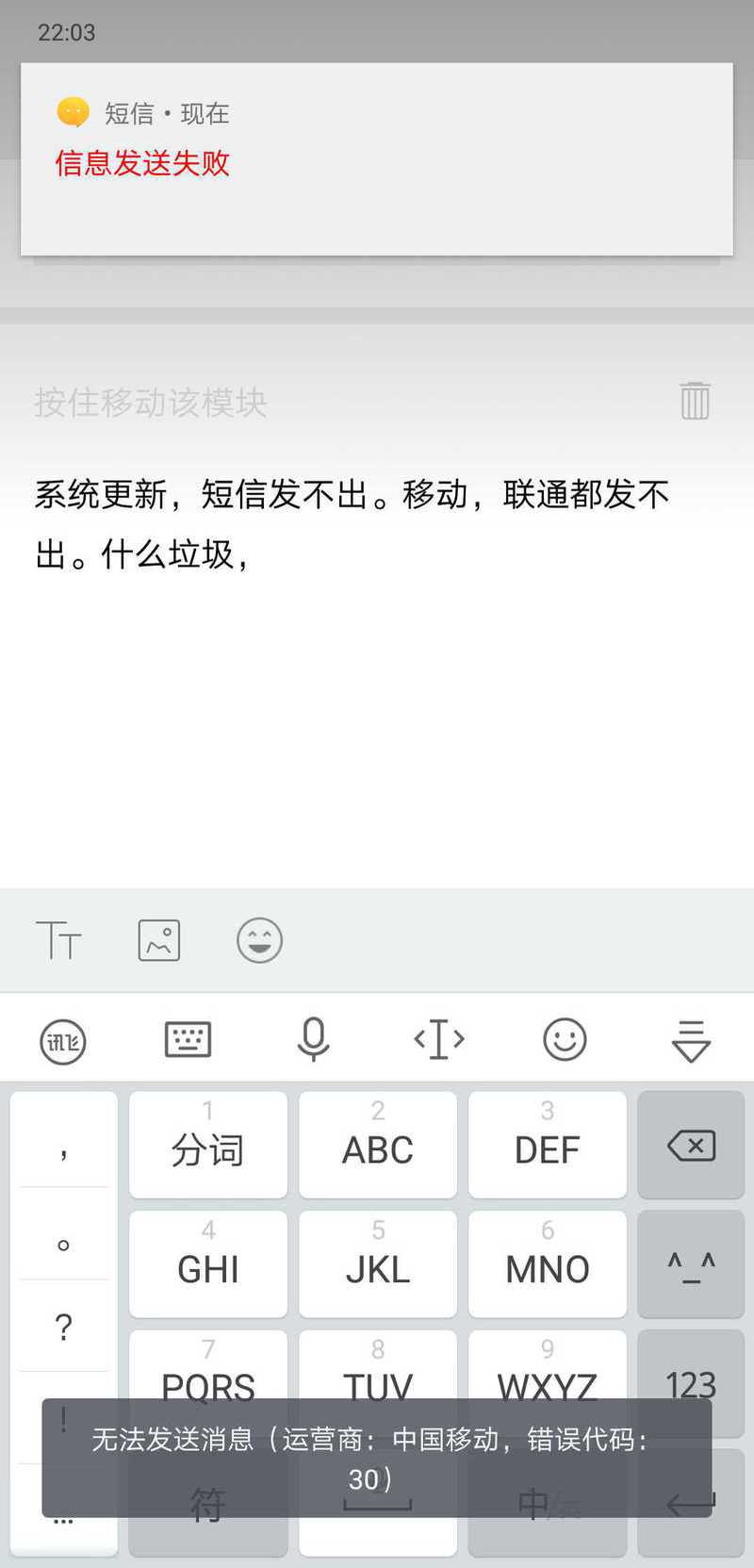Tap the 分词 key
This screenshot has width=754, height=1568.
(x=208, y=1145)
